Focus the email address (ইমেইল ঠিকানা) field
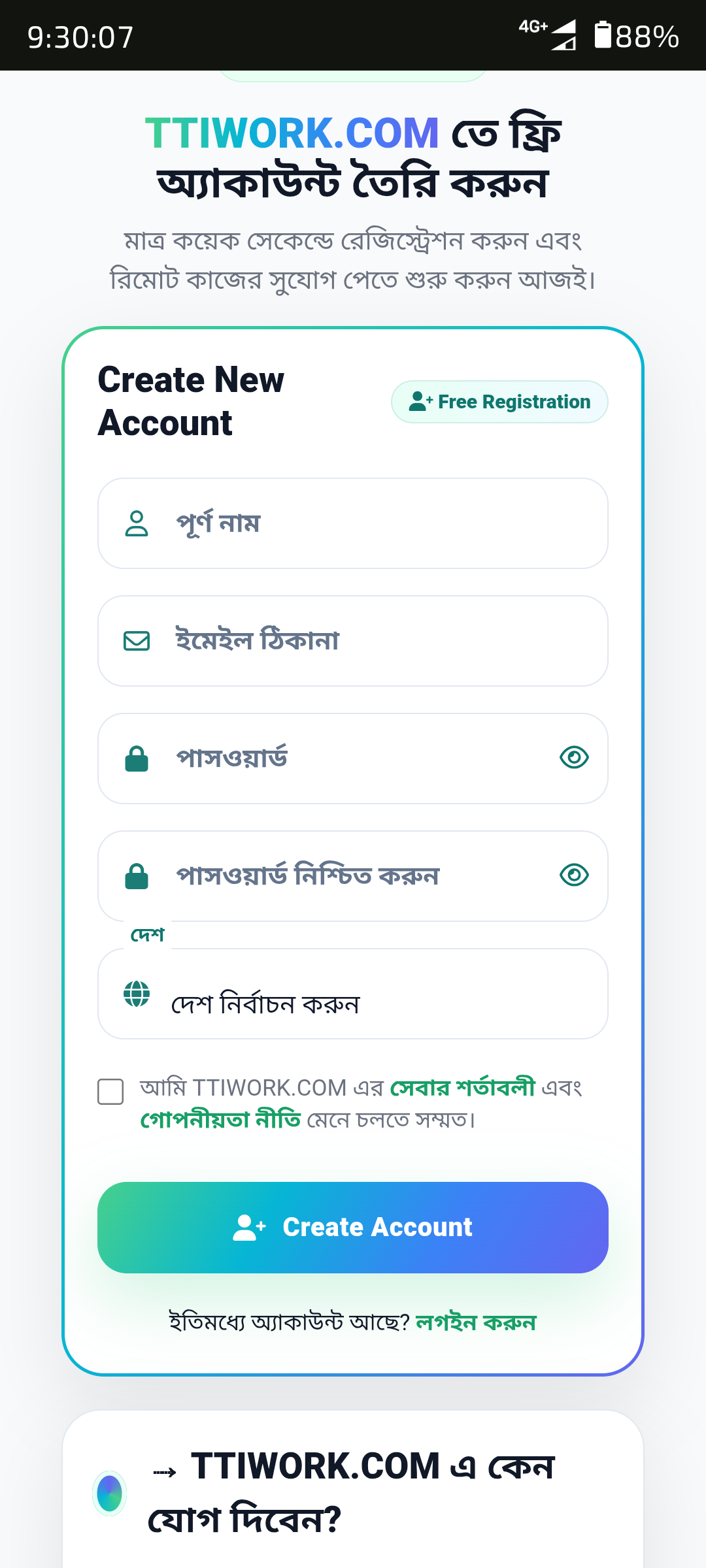The height and width of the screenshot is (1568, 706). [x=353, y=641]
